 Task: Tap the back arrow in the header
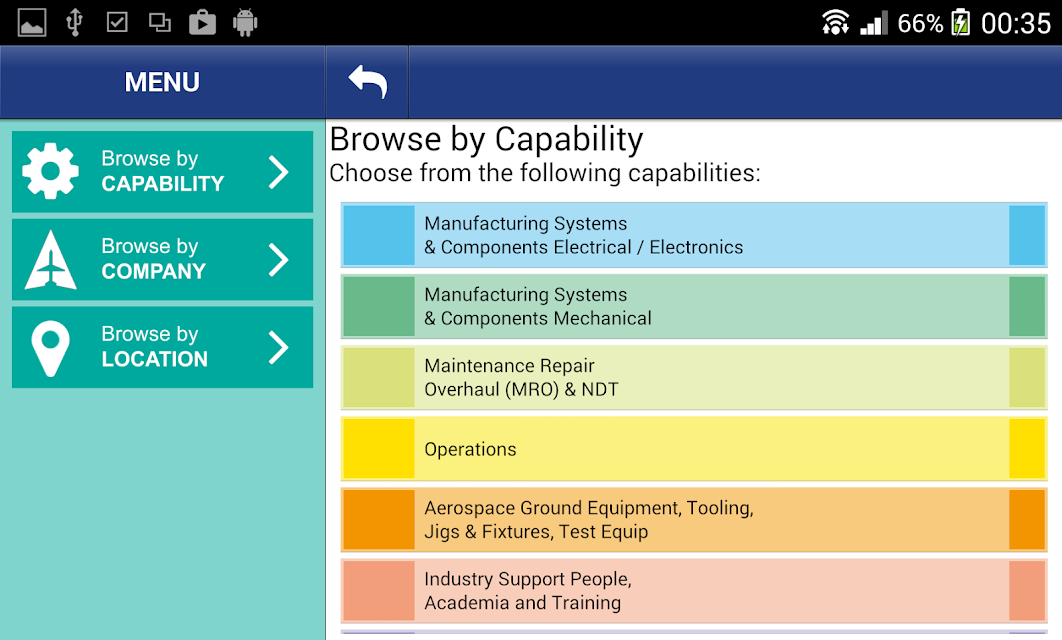(367, 82)
